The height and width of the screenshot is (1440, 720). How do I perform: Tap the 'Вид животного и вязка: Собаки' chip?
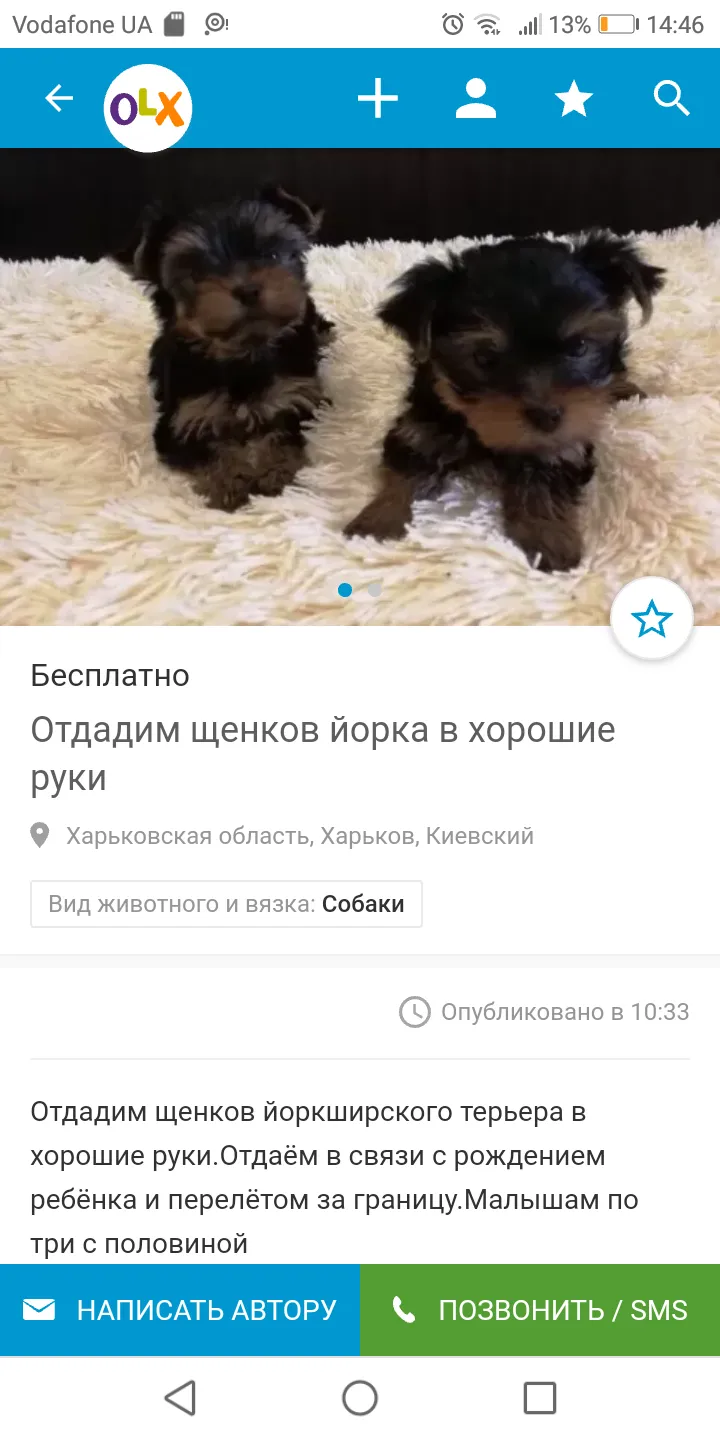(227, 904)
